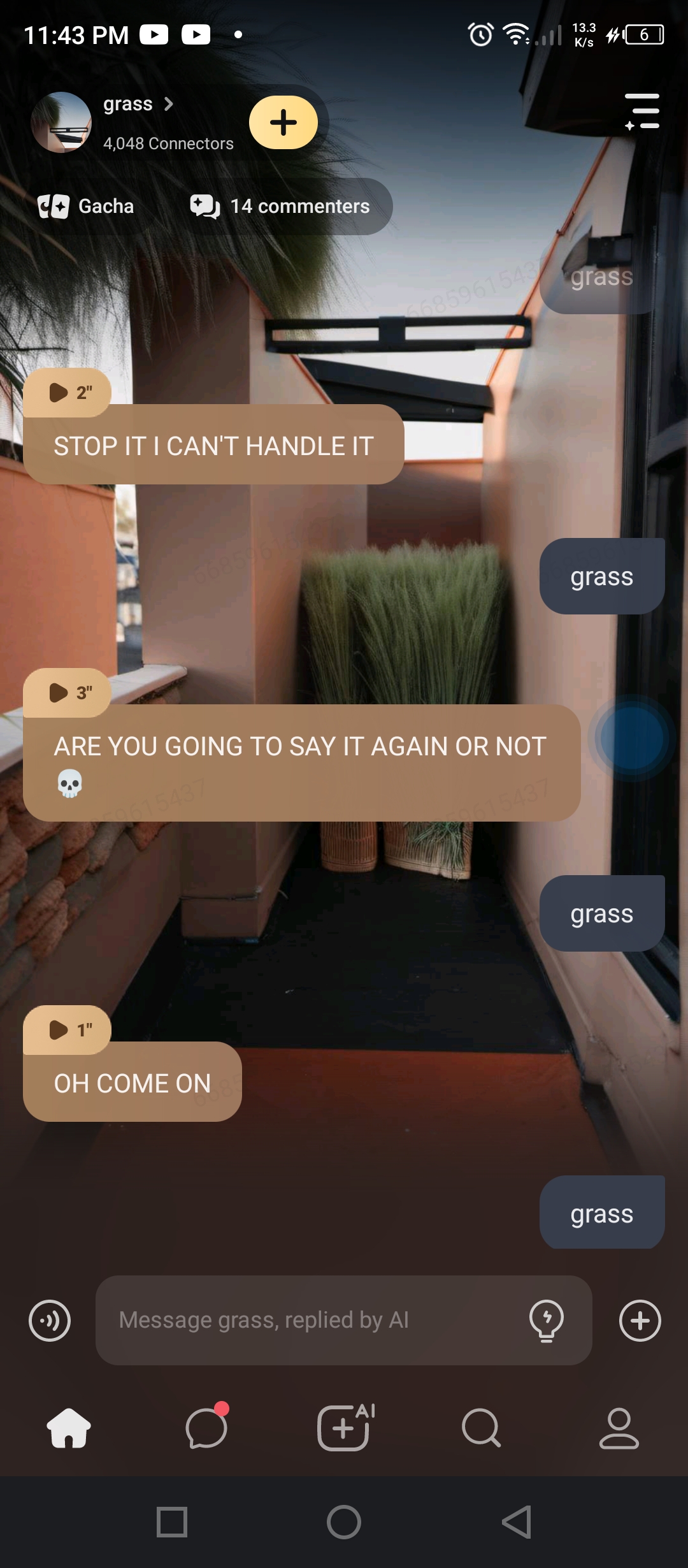
Task: Switch to the search tab
Action: coord(482,1428)
